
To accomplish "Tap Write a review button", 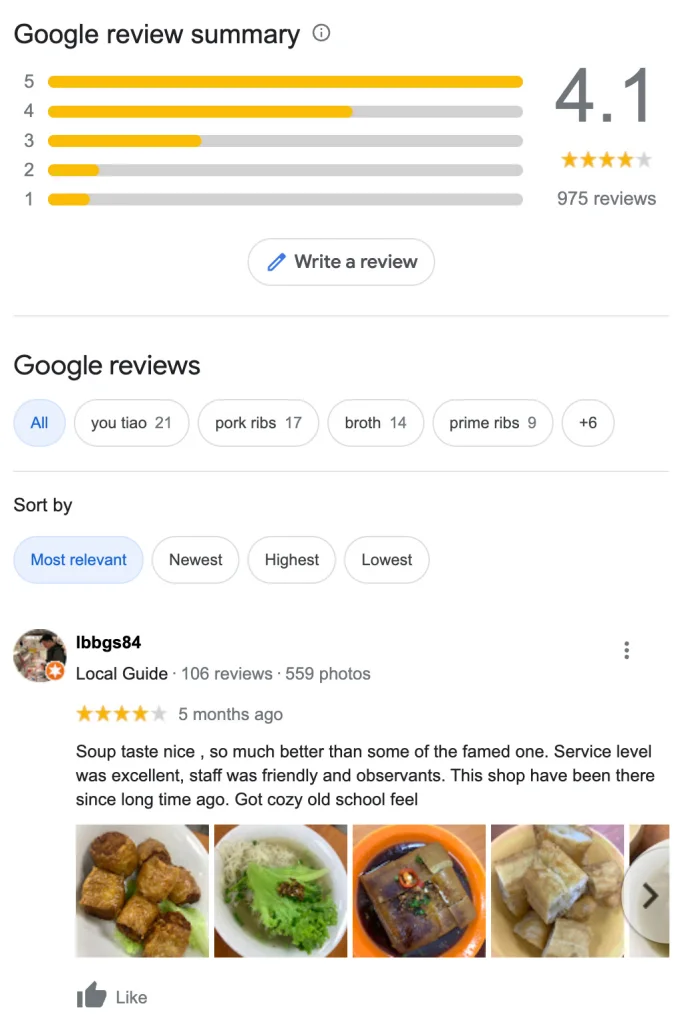I will coord(341,262).
